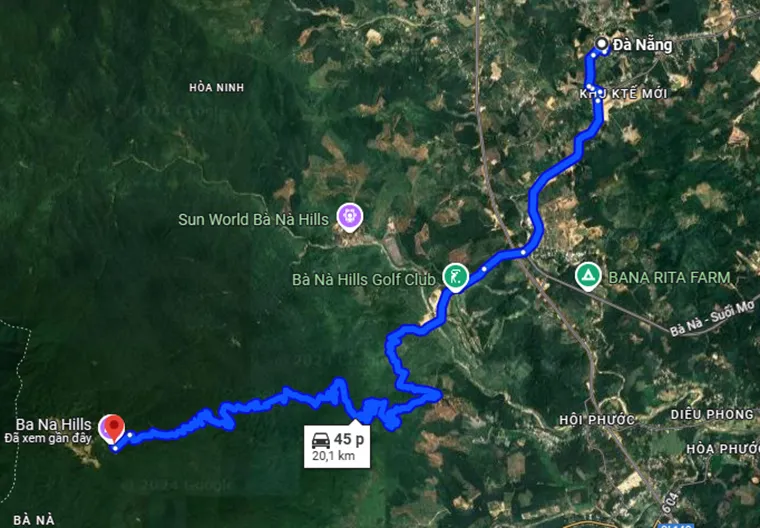This screenshot has width=760, height=528.
Task: Tap the red Ba Na Hills destination pin
Action: point(113,428)
